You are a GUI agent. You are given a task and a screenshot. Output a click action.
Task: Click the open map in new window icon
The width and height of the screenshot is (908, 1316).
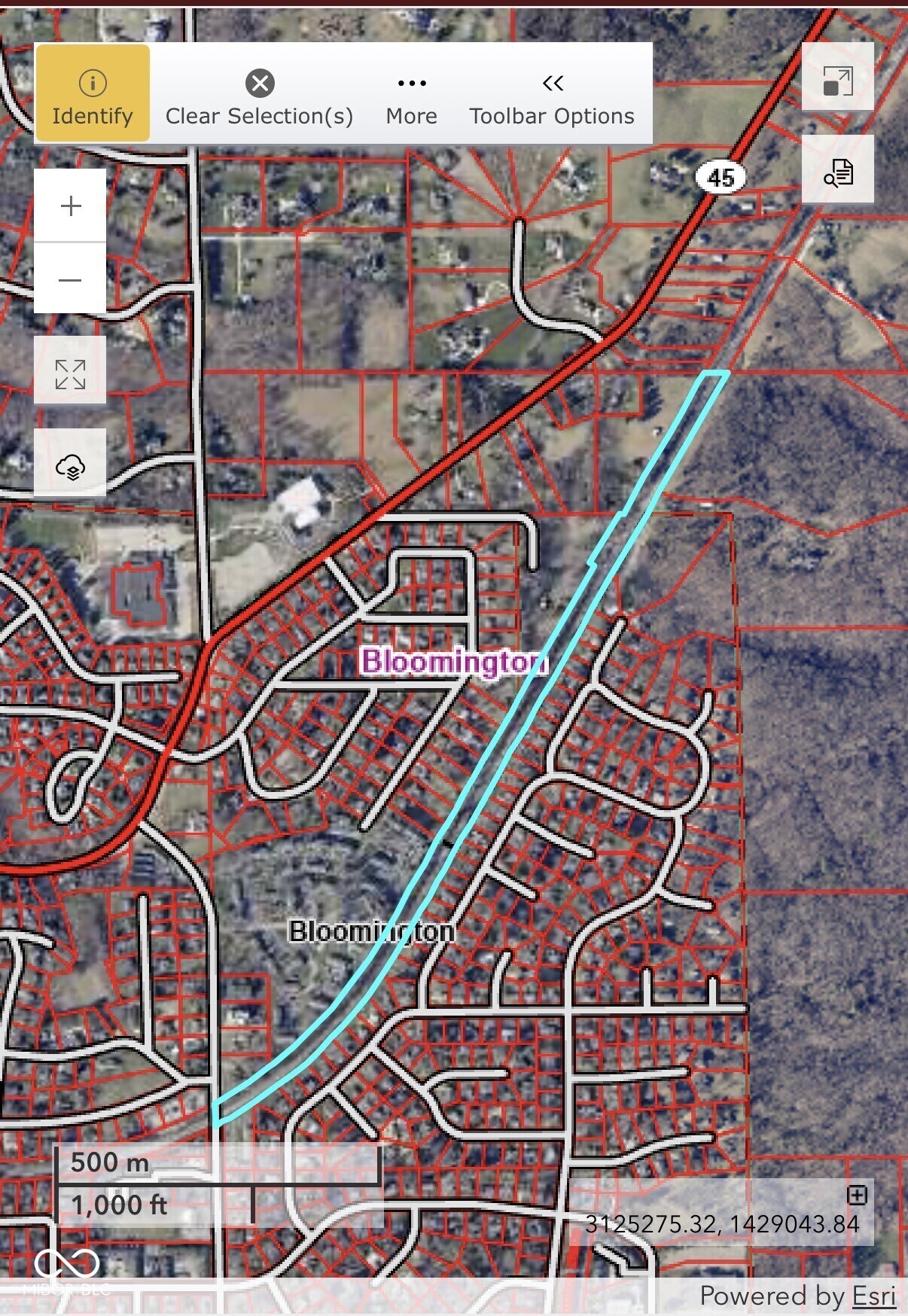coord(838,78)
